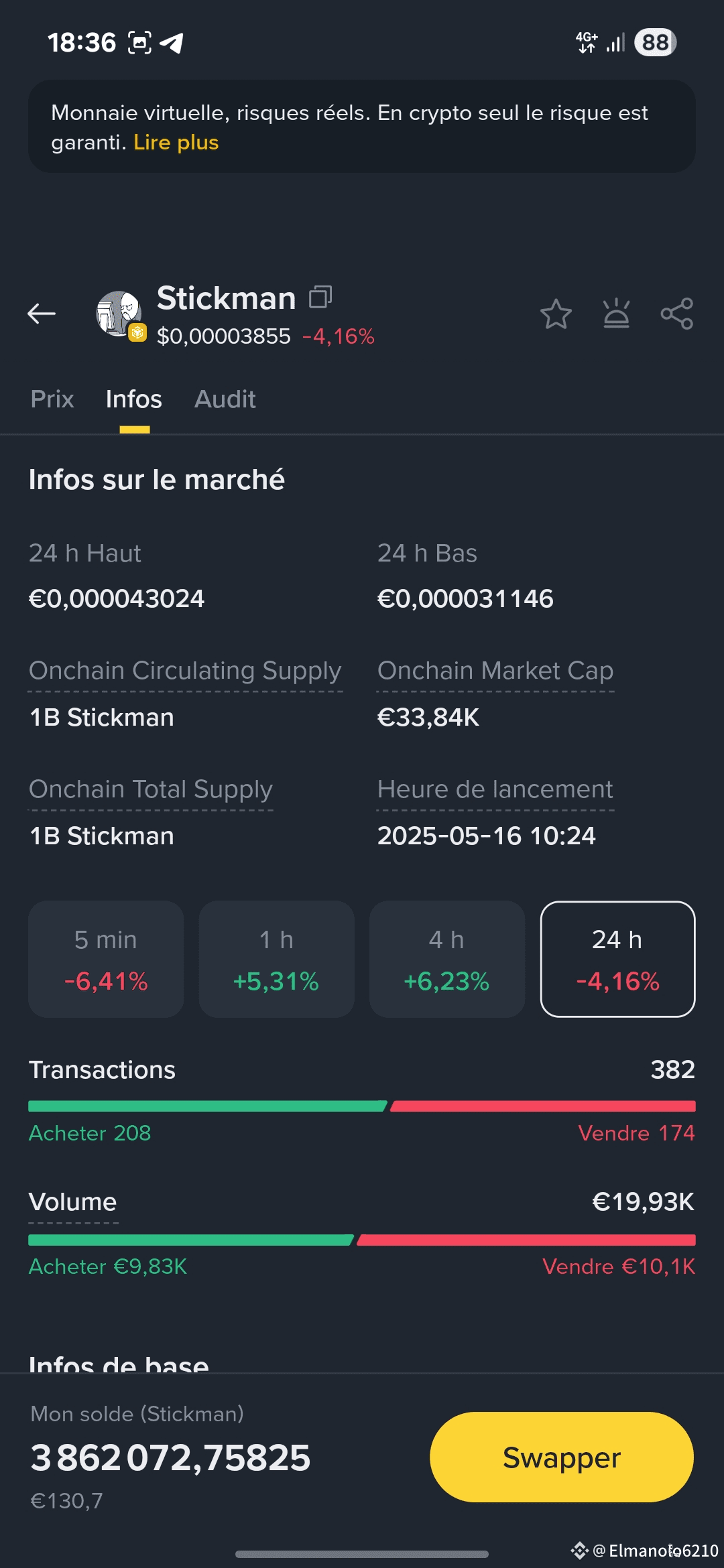Select the 24 h timeframe
724x1568 pixels.
(617, 959)
